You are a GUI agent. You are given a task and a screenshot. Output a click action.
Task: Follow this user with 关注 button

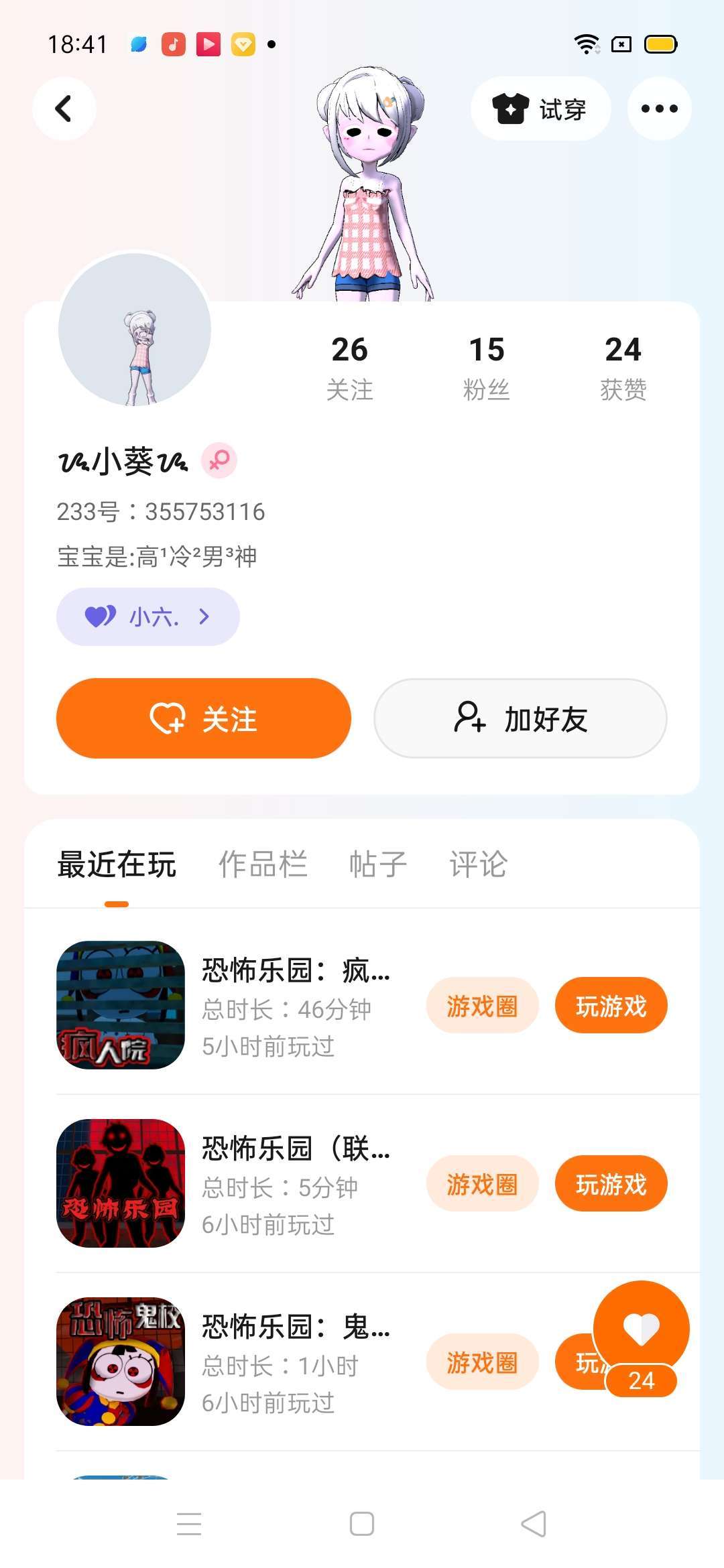pos(204,718)
